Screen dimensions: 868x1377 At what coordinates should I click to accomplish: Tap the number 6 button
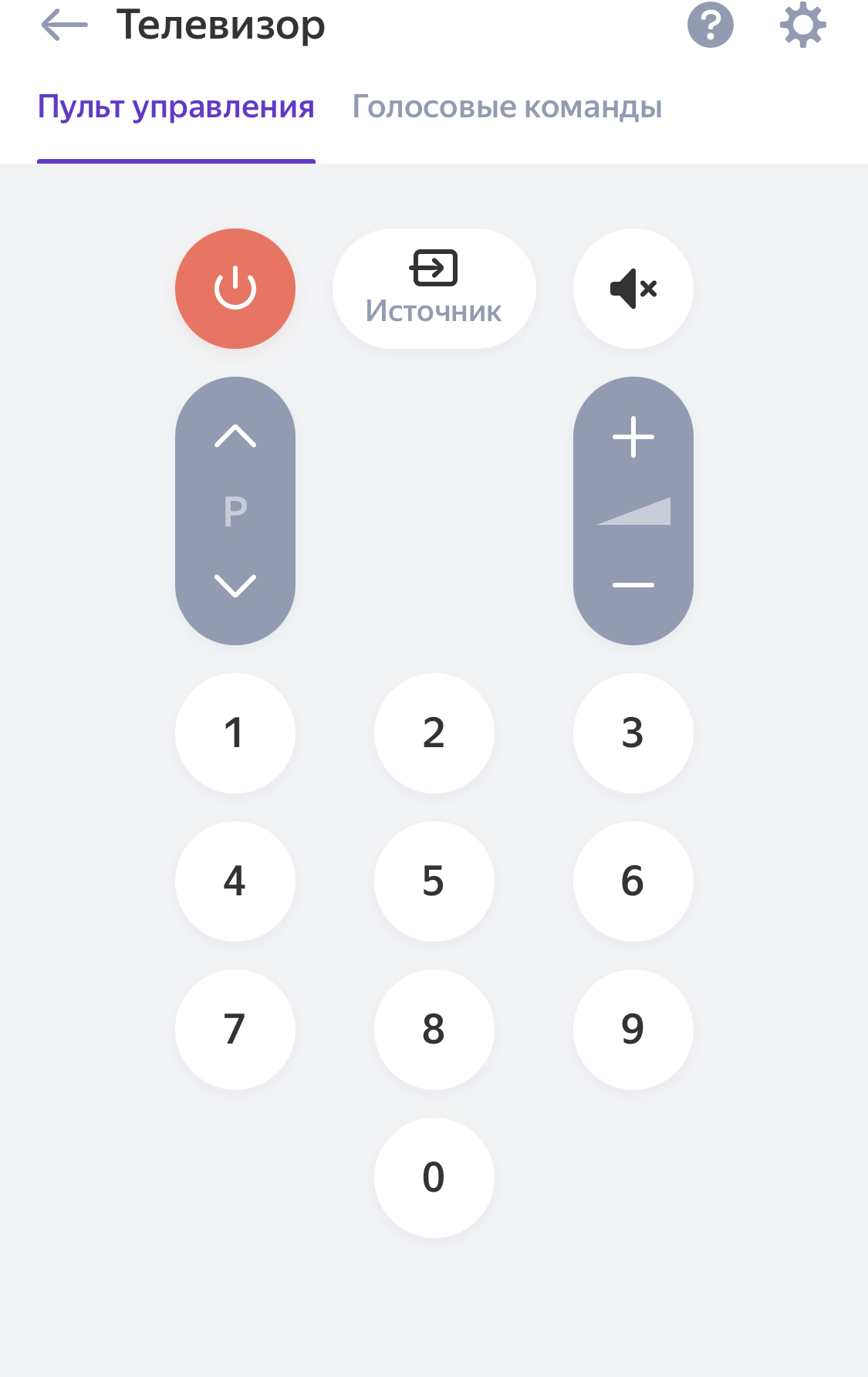[x=633, y=881]
